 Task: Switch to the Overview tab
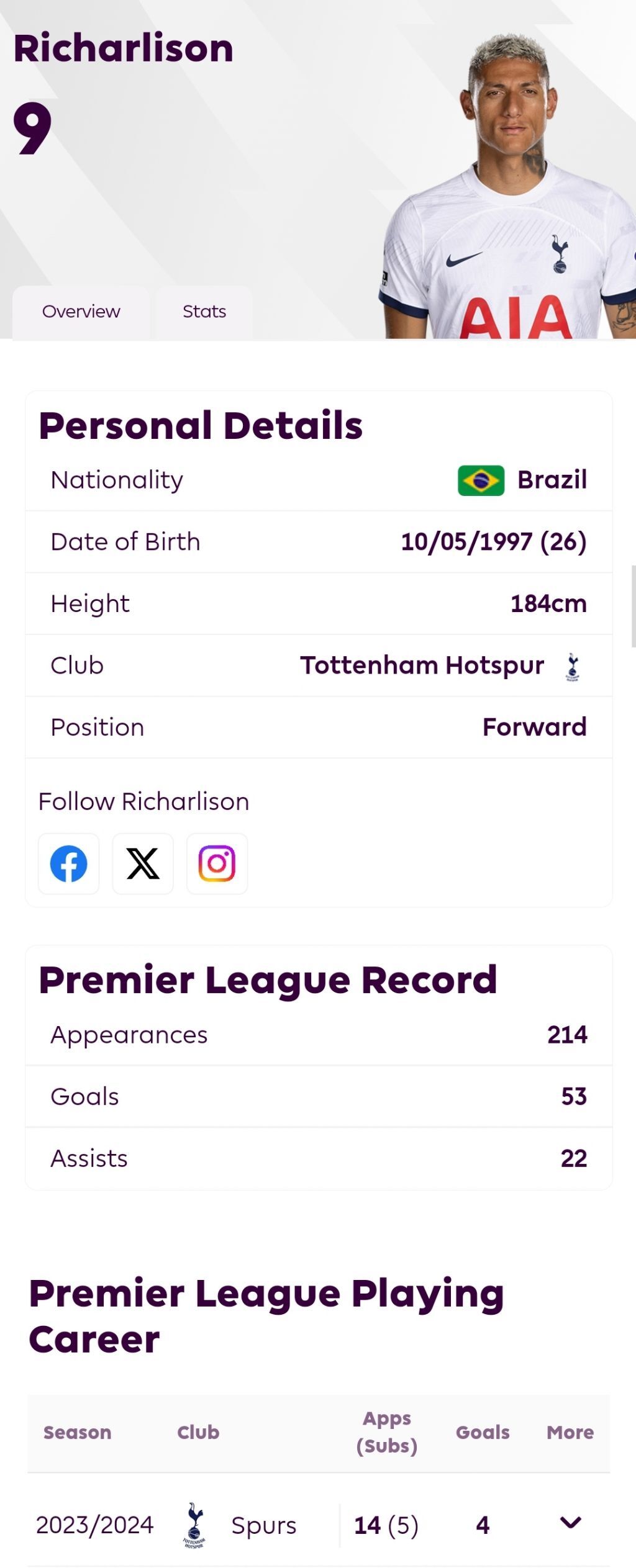coord(81,312)
